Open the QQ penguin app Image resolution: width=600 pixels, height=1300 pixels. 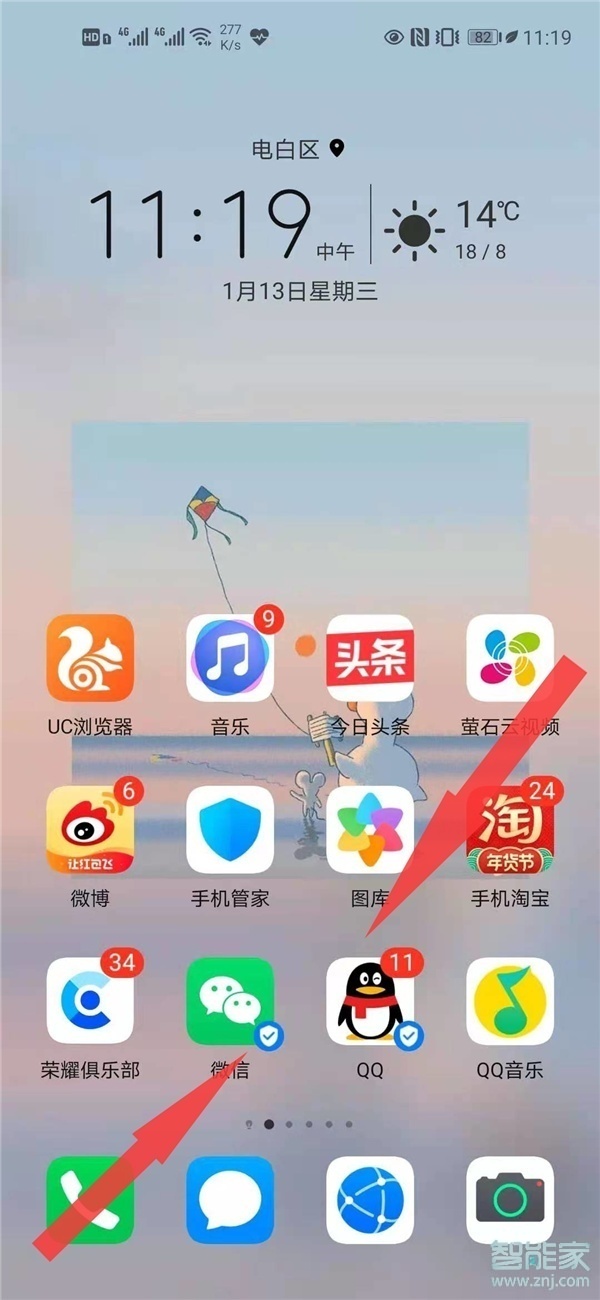click(370, 1001)
